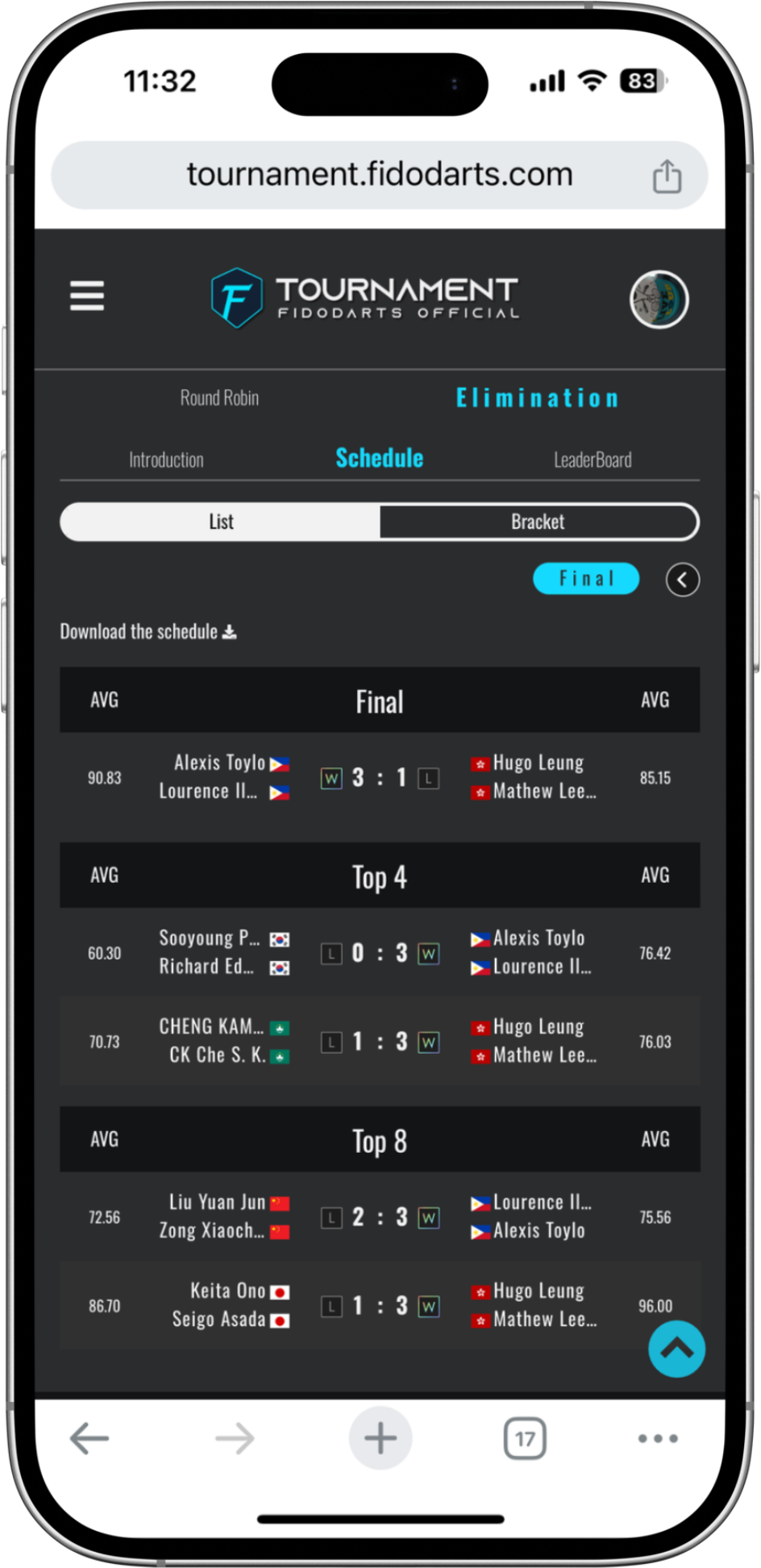Open the Introduction tab
This screenshot has height=1568, width=761.
pos(166,460)
